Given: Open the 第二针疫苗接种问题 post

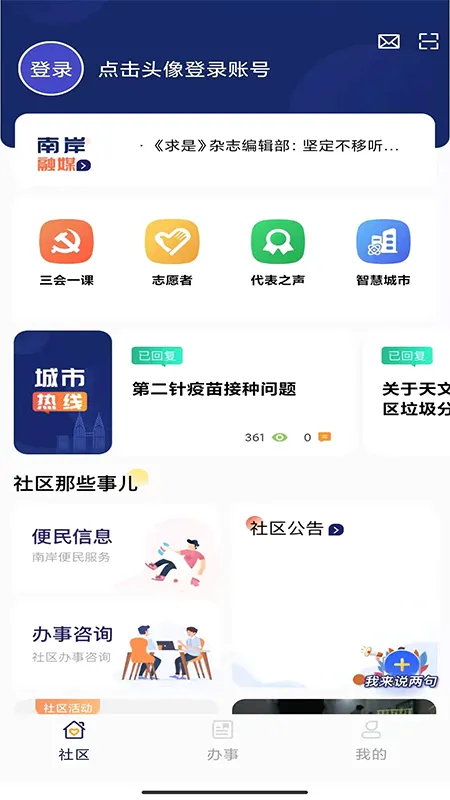Looking at the screenshot, I should coord(234,392).
